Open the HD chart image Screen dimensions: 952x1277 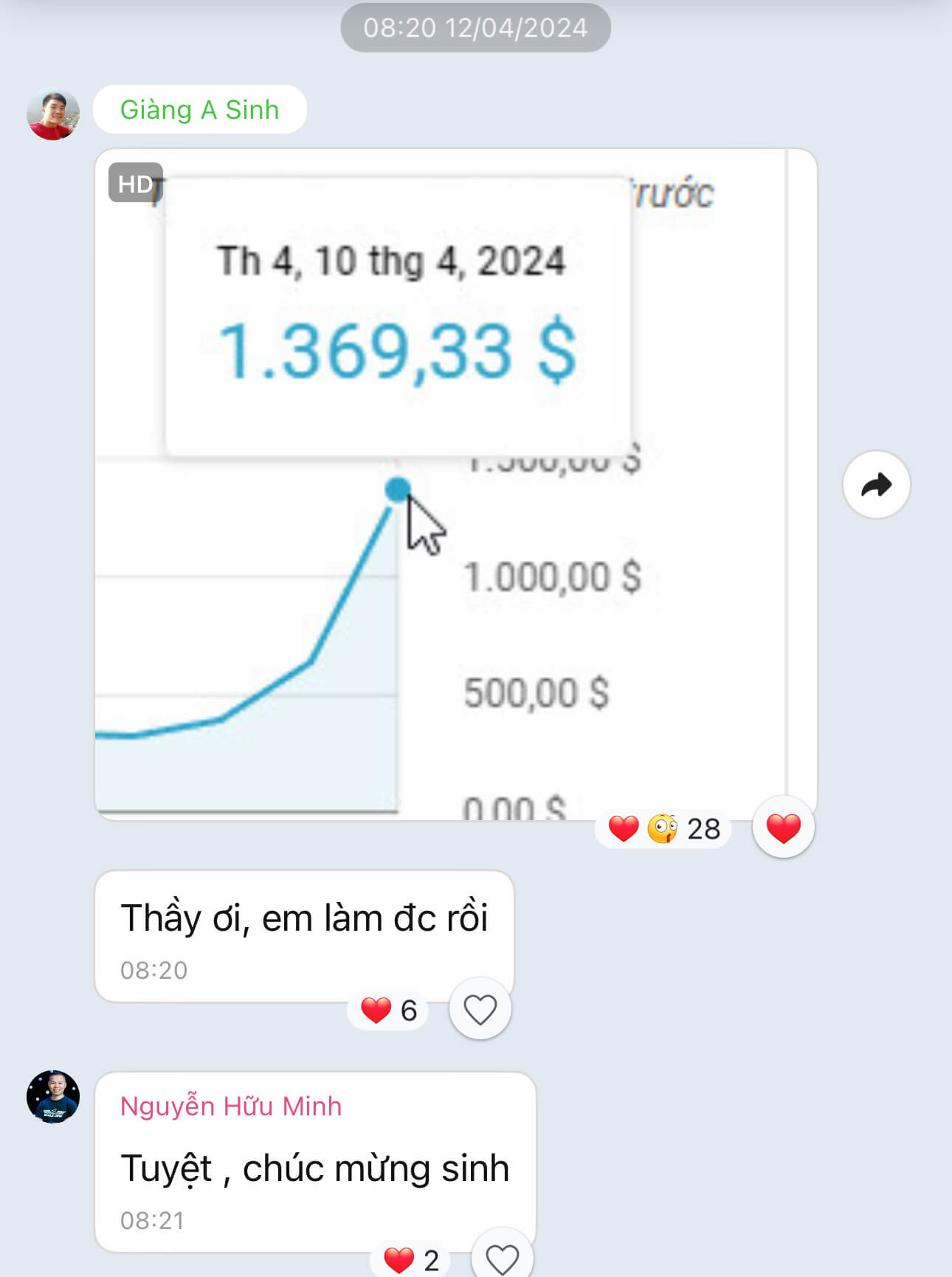tap(455, 483)
